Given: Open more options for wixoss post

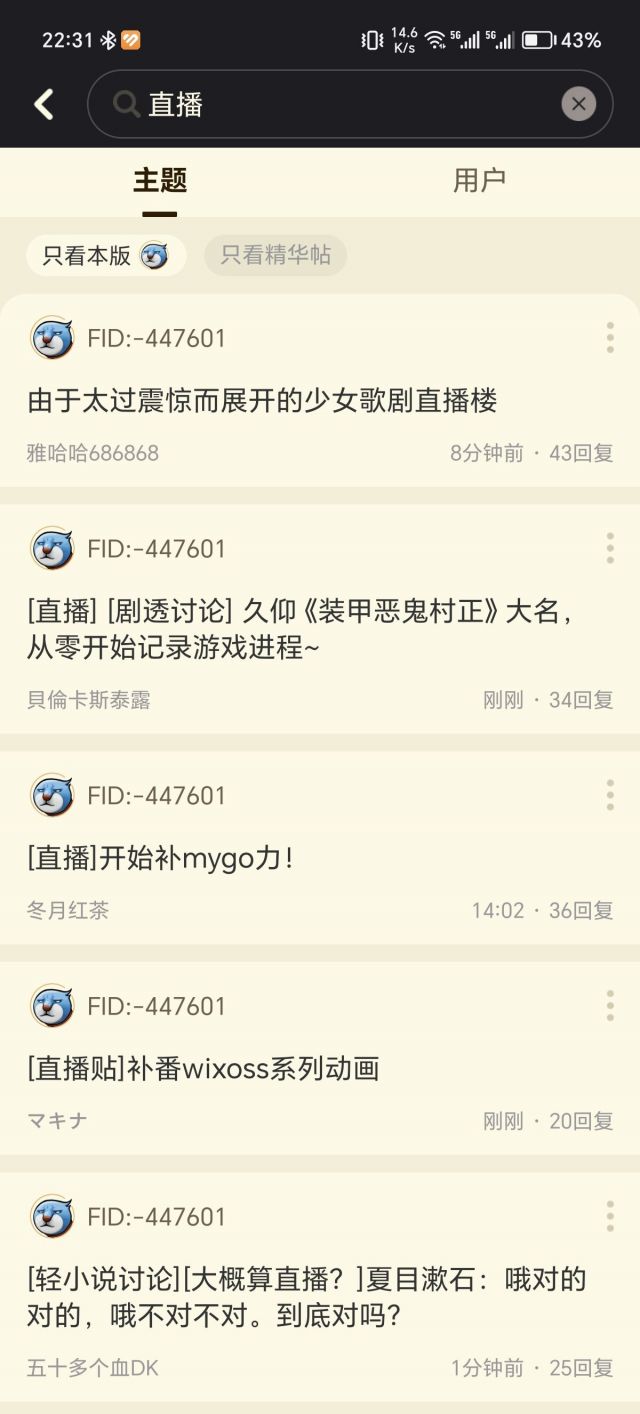Looking at the screenshot, I should pyautogui.click(x=610, y=1006).
